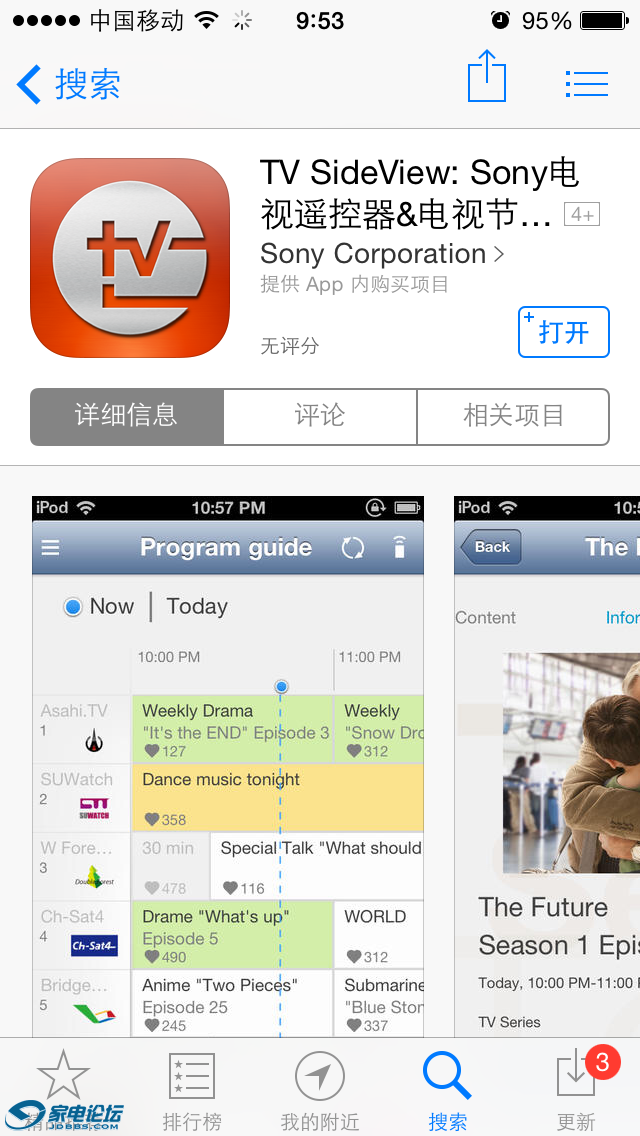Open the list menu icon
The height and width of the screenshot is (1136, 640).
click(586, 83)
